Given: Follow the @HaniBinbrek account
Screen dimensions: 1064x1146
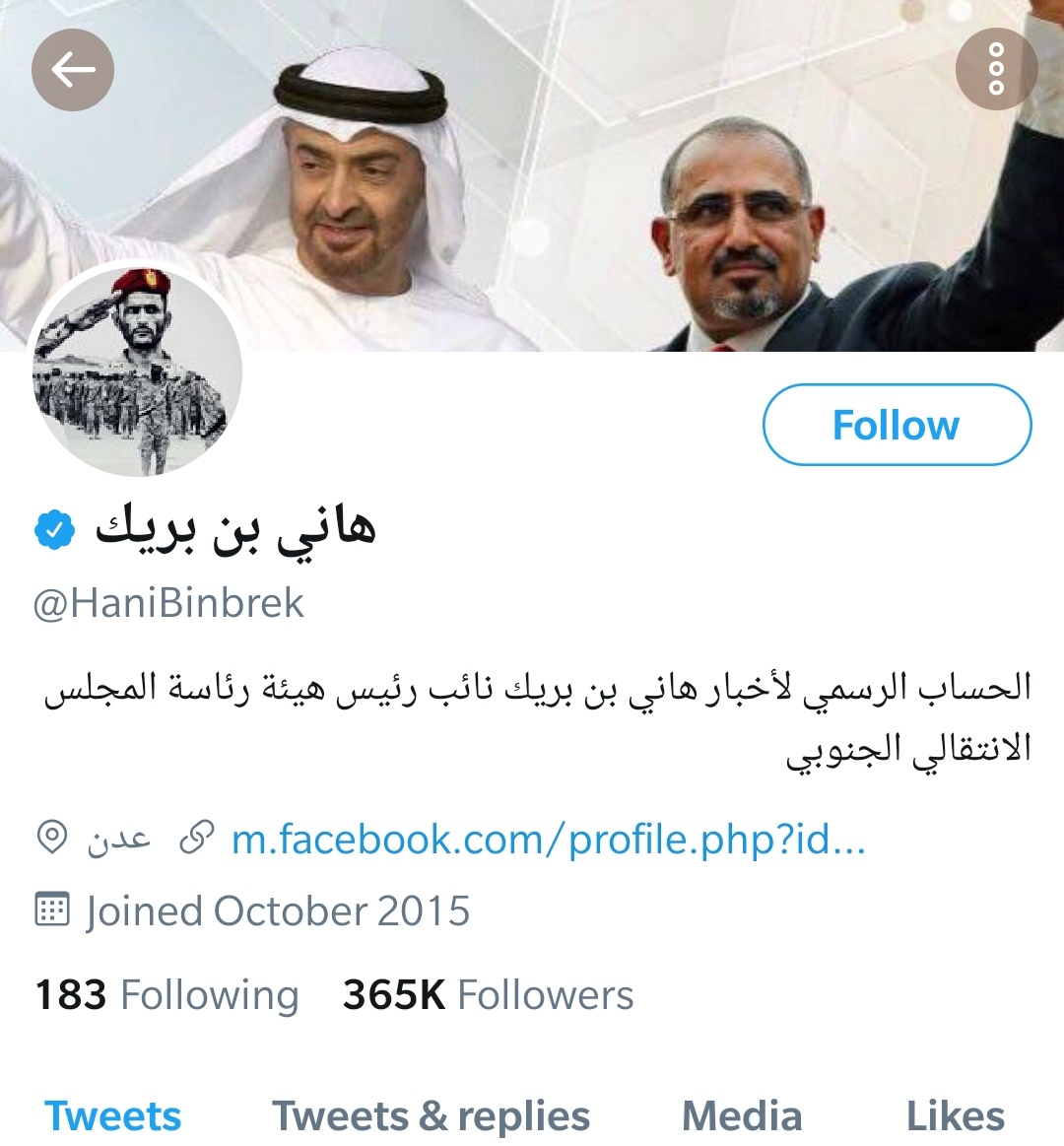Looking at the screenshot, I should tap(897, 425).
